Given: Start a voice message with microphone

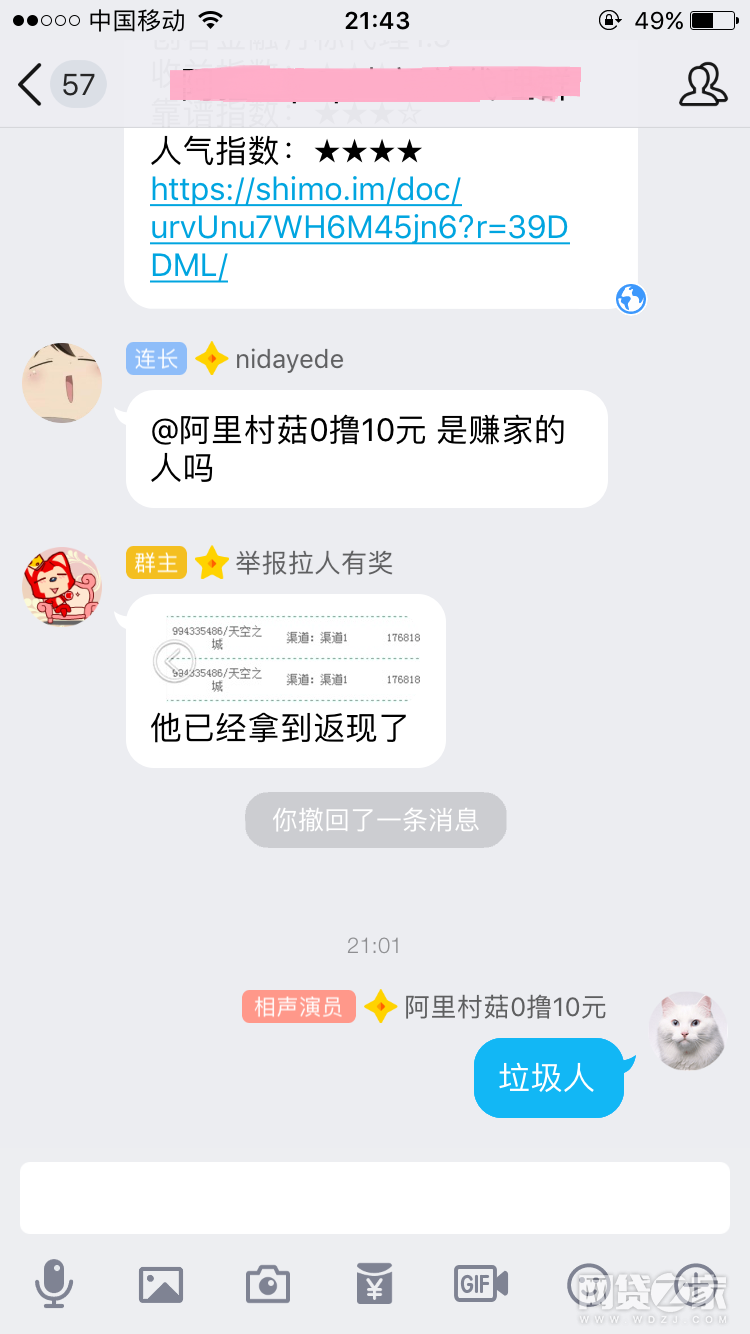Looking at the screenshot, I should tap(54, 1284).
